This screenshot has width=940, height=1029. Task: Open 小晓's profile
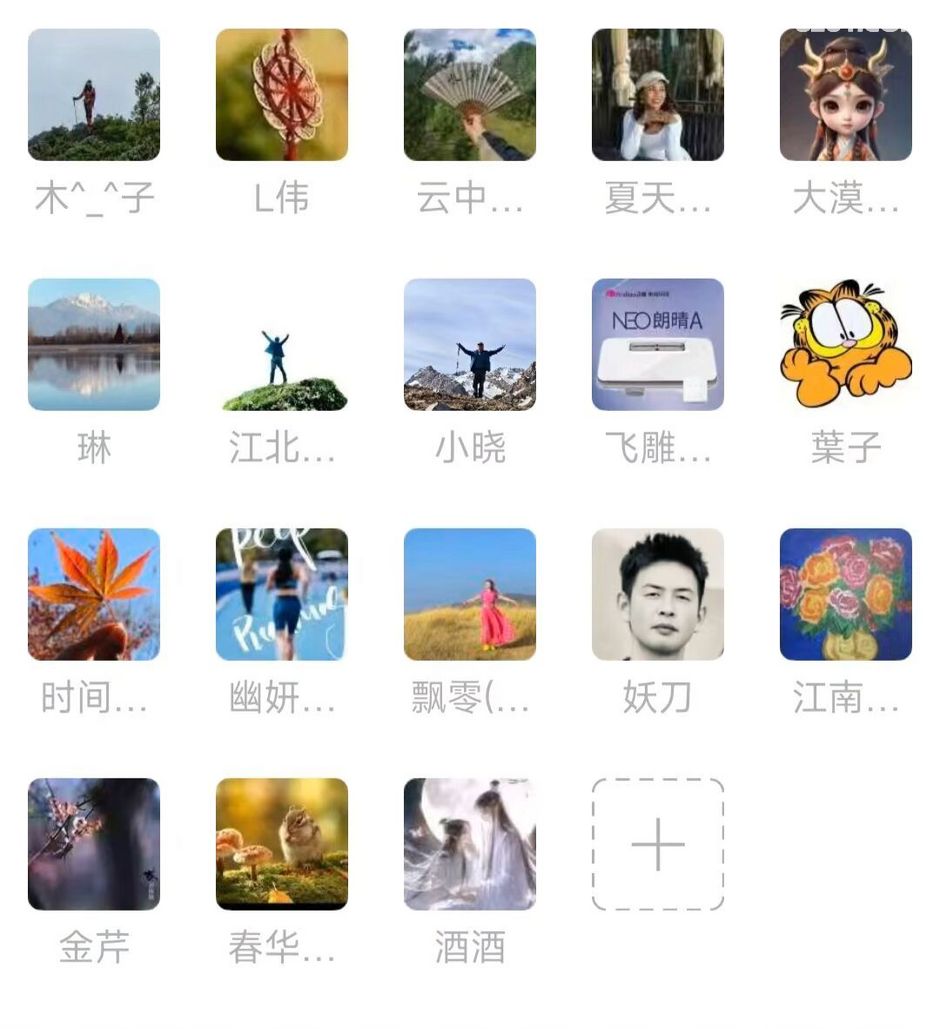[470, 345]
